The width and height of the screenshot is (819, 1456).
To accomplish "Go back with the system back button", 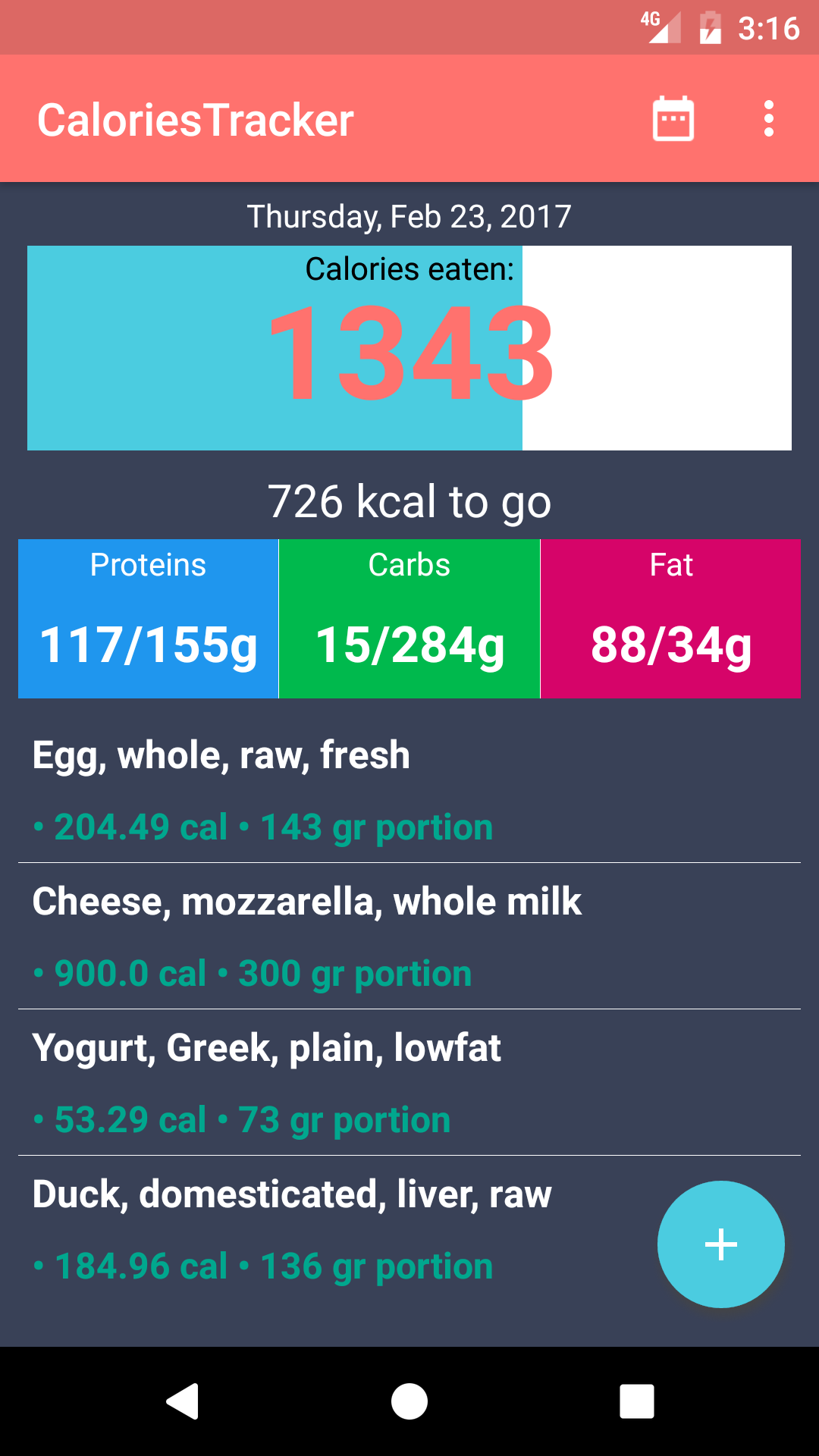I will [182, 1401].
